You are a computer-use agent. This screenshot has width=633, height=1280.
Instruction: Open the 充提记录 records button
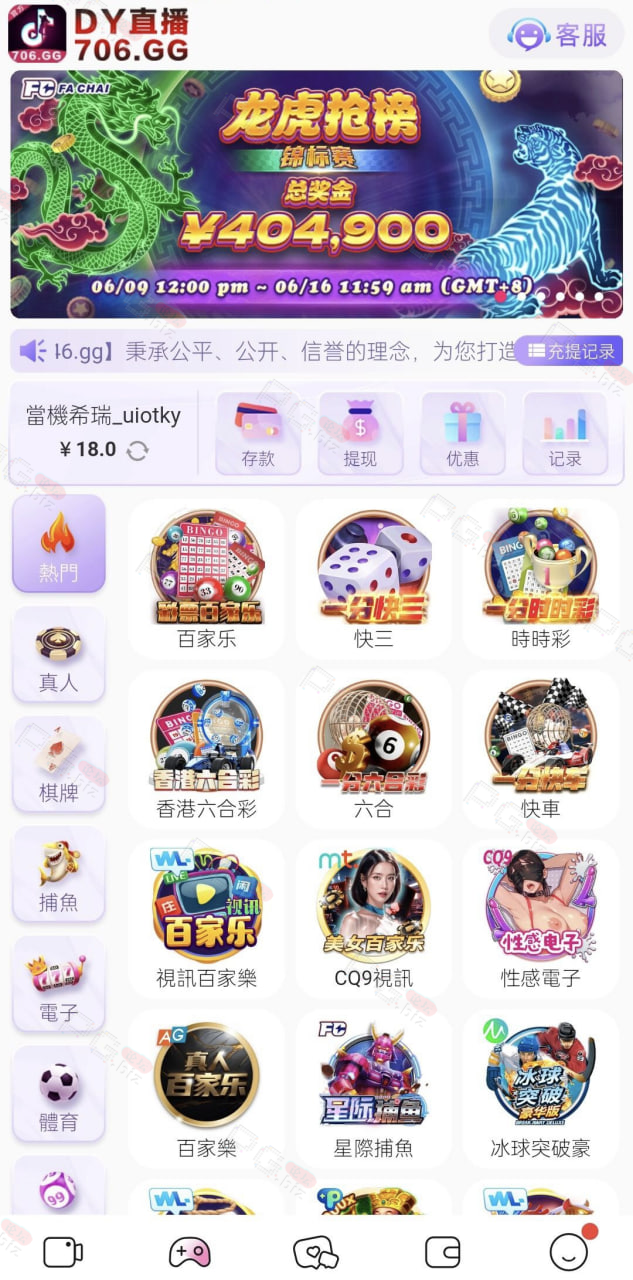[x=569, y=351]
